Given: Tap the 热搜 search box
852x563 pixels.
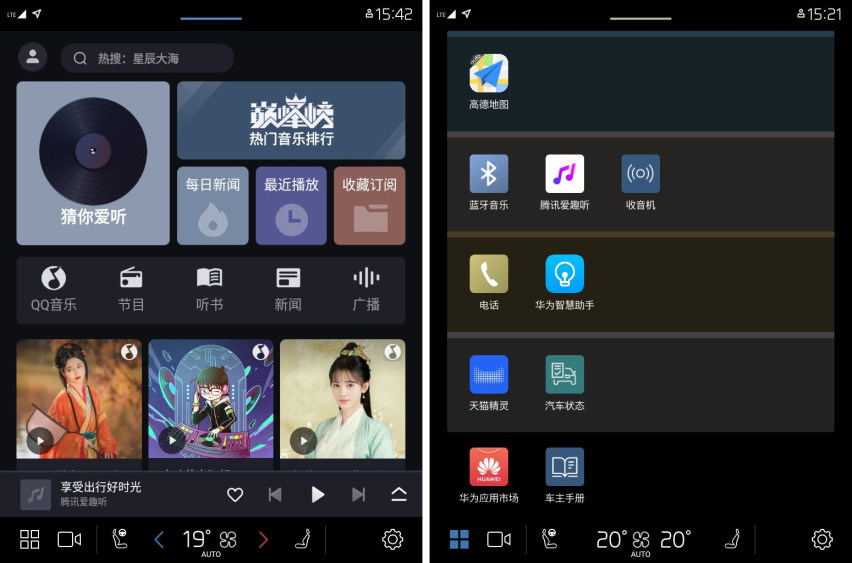Looking at the screenshot, I should 147,58.
